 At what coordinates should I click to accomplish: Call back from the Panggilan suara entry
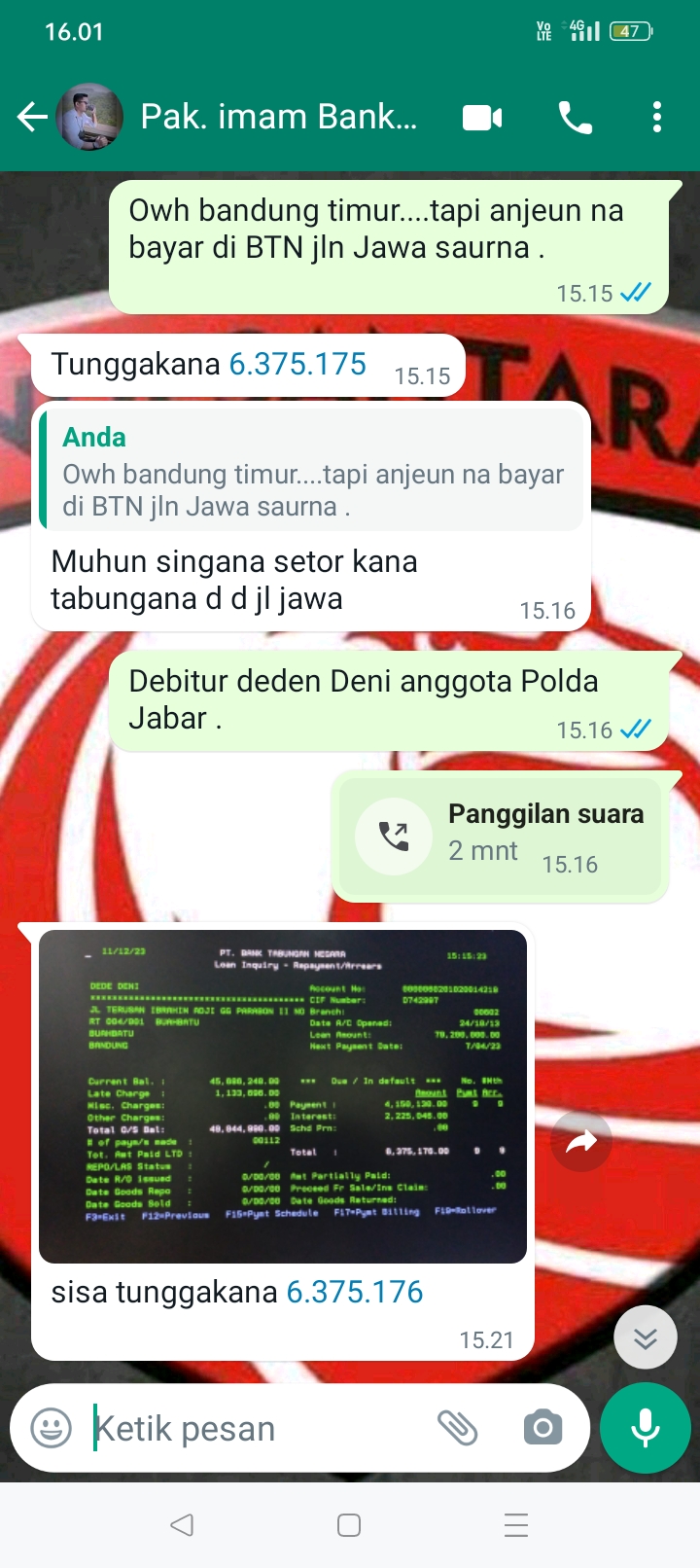point(394,836)
